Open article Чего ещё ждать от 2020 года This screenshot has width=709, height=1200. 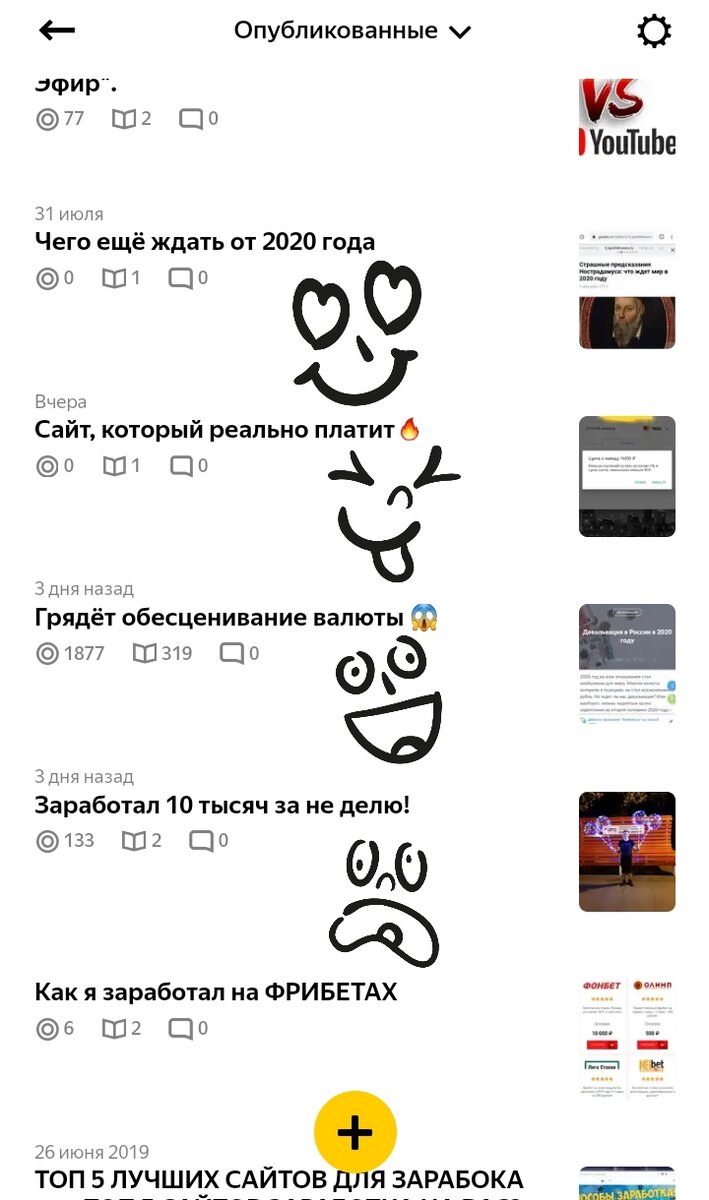(x=205, y=242)
